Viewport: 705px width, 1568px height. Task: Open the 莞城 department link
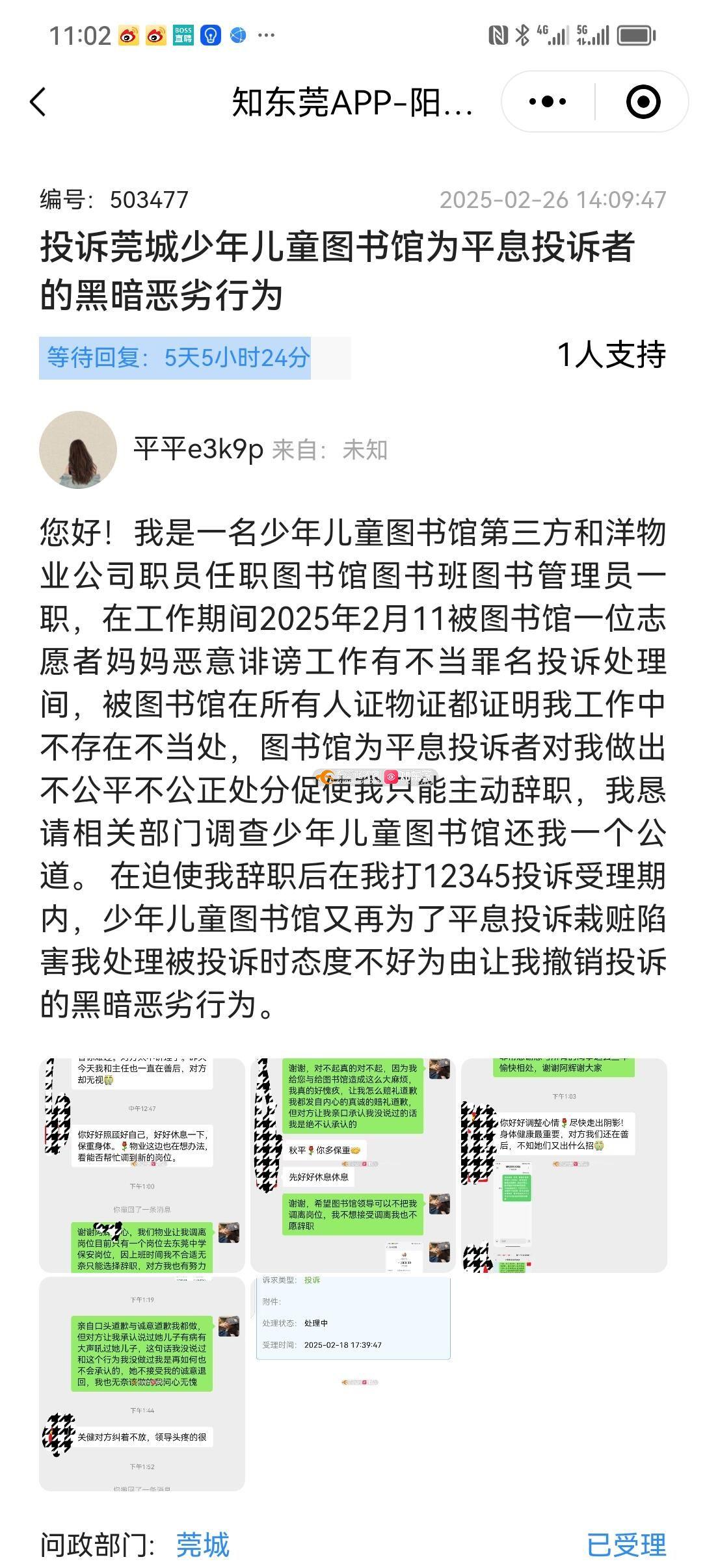coord(202,1545)
